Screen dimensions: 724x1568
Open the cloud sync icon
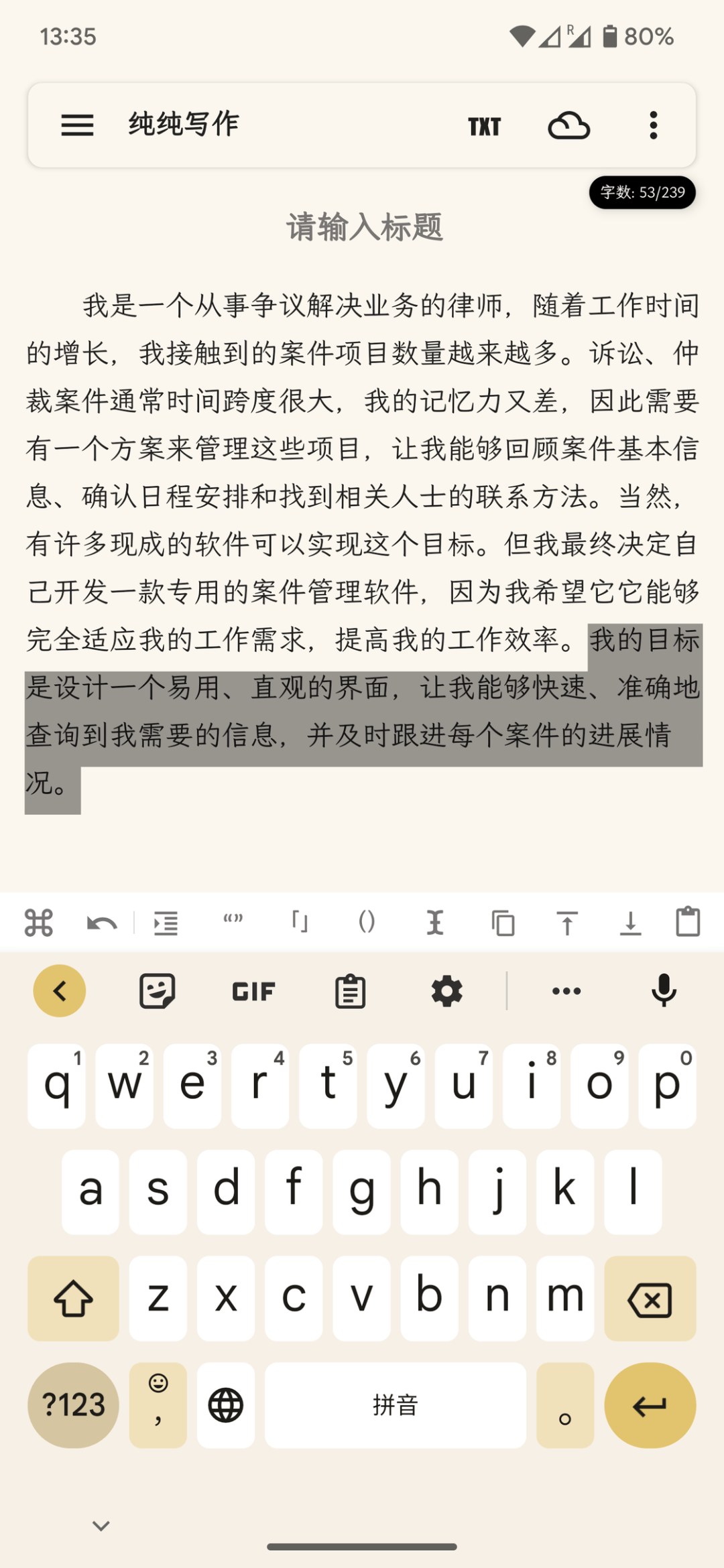point(568,125)
